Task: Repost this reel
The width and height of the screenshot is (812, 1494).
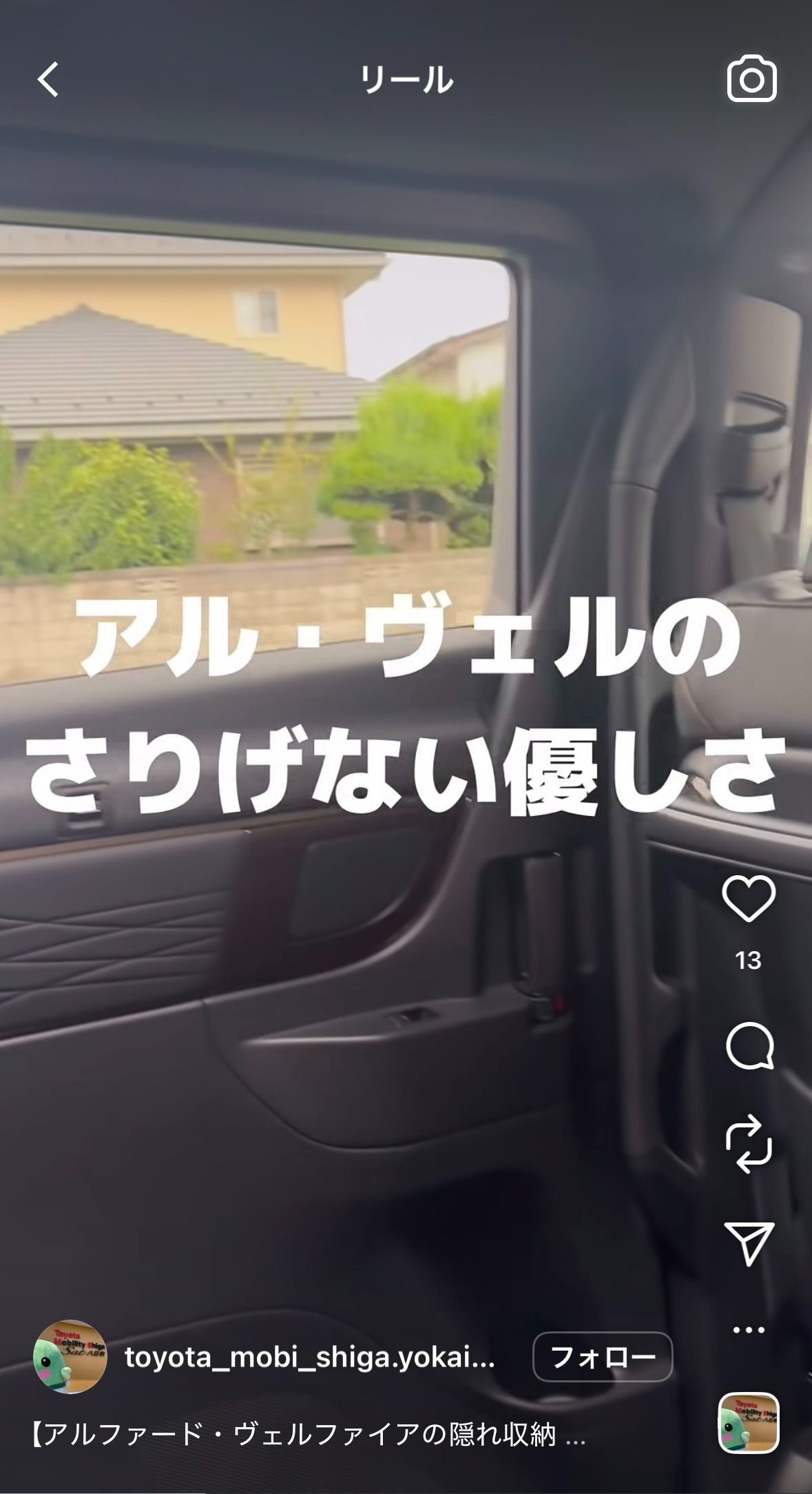Action: pos(749,1144)
